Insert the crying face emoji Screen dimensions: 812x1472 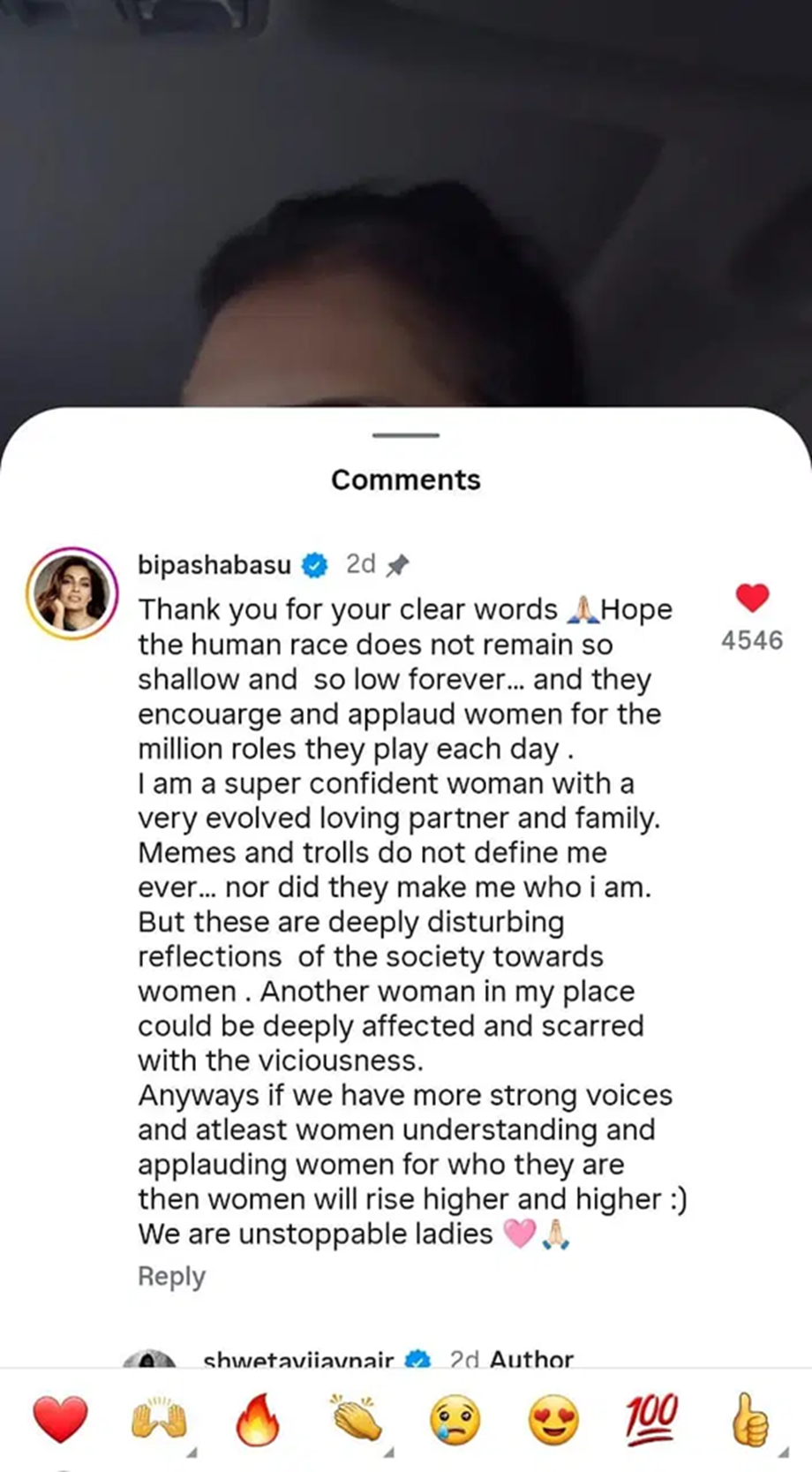point(455,1419)
